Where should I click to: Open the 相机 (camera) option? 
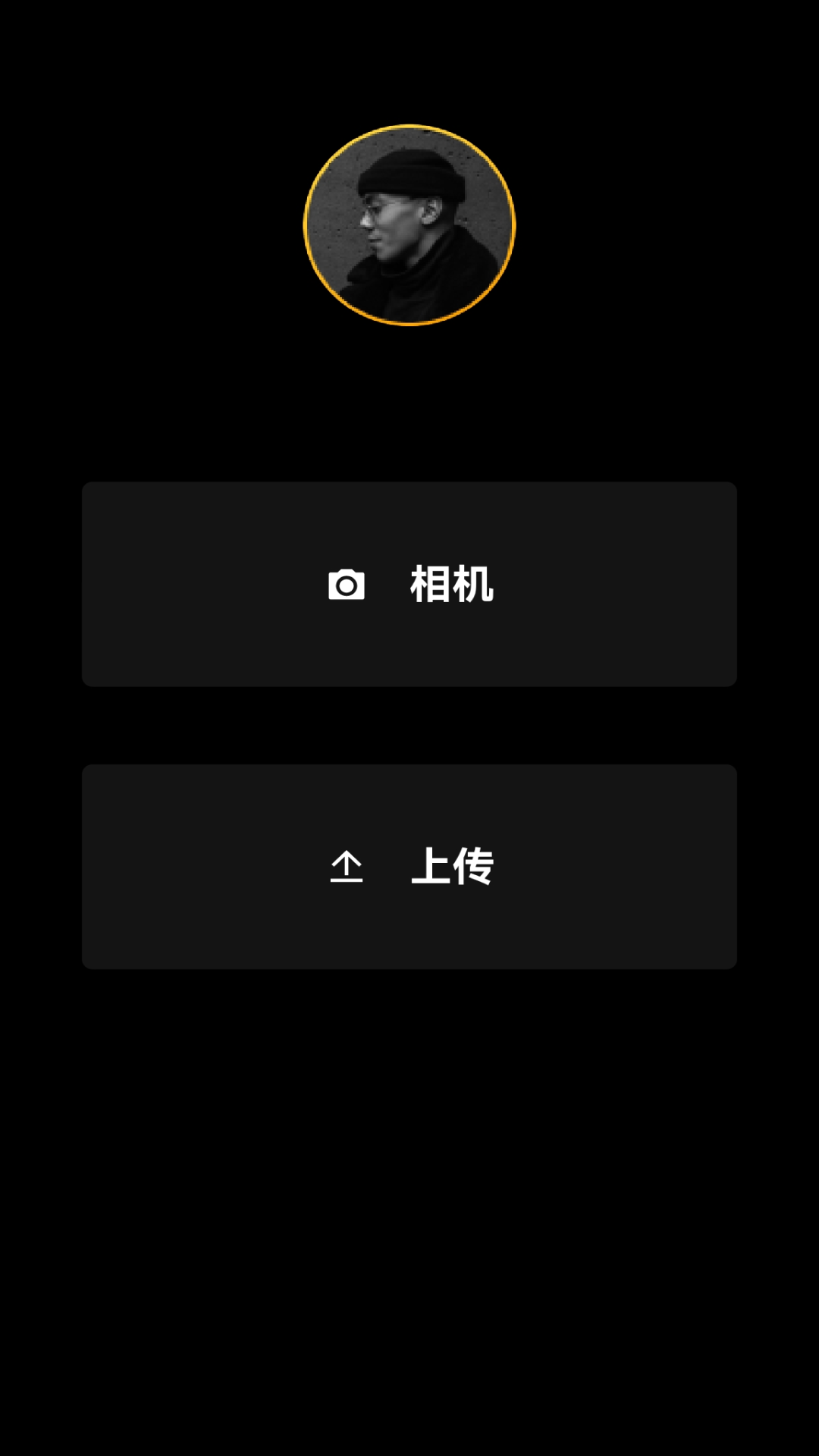[x=409, y=584]
